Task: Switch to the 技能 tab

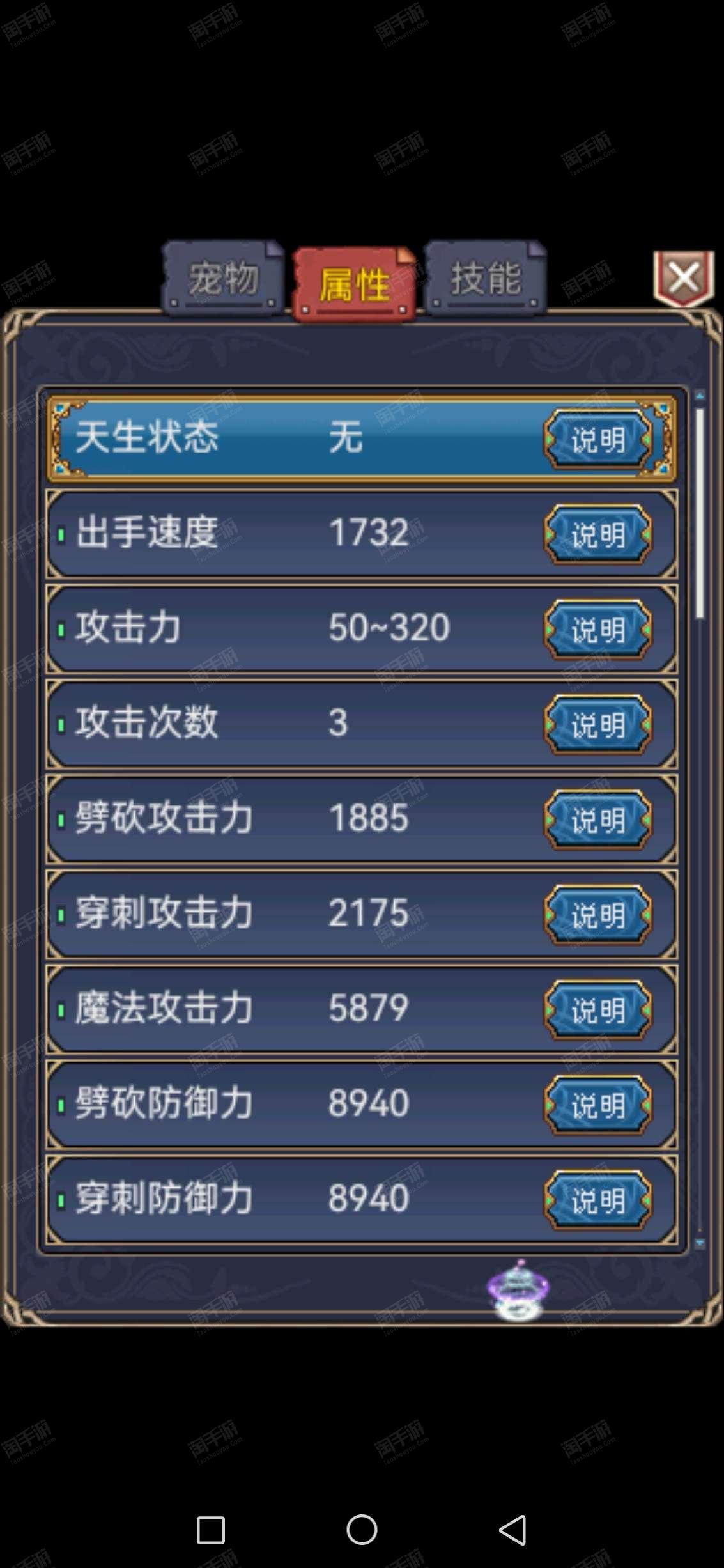Action: (486, 279)
